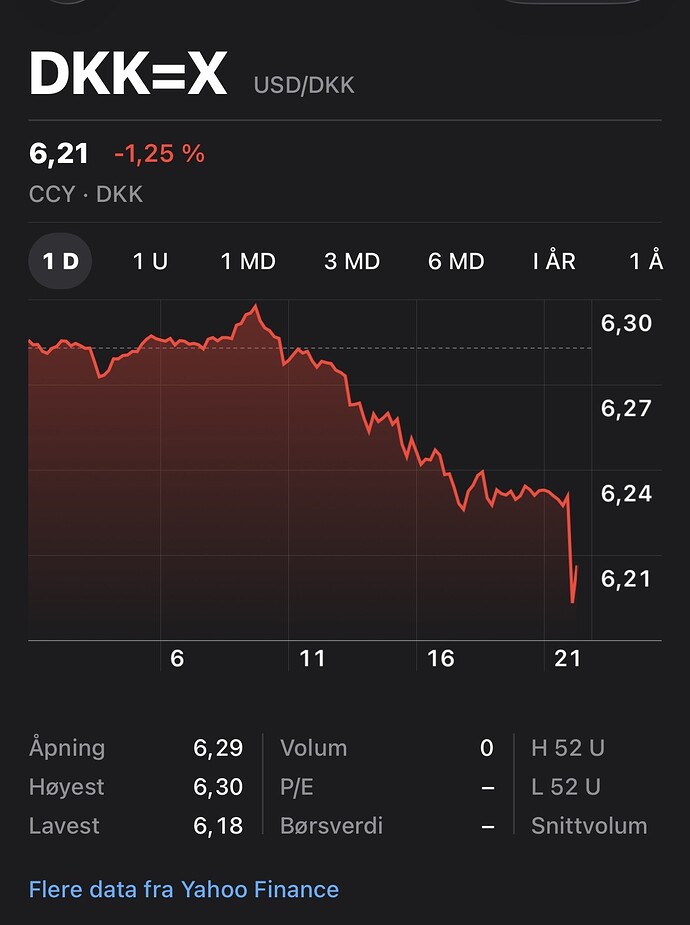Switch chart to 1 U range

(x=150, y=262)
